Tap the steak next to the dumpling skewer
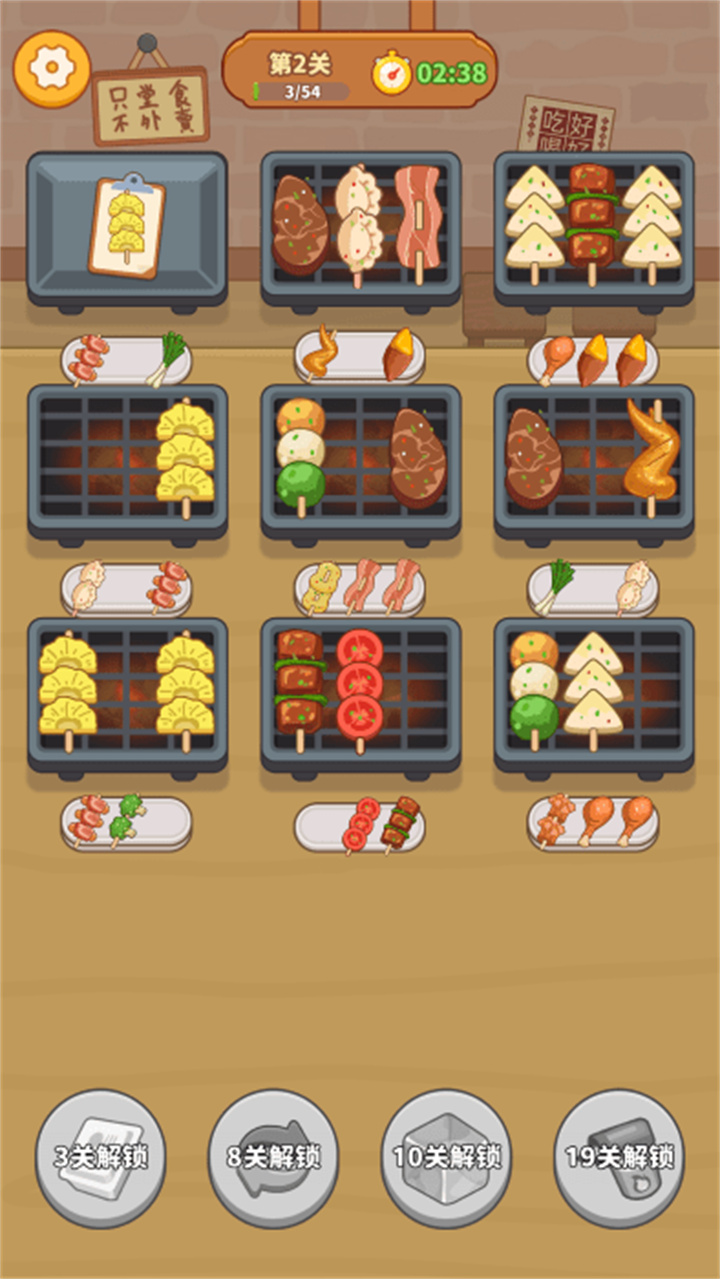The height and width of the screenshot is (1279, 720). click(x=298, y=225)
